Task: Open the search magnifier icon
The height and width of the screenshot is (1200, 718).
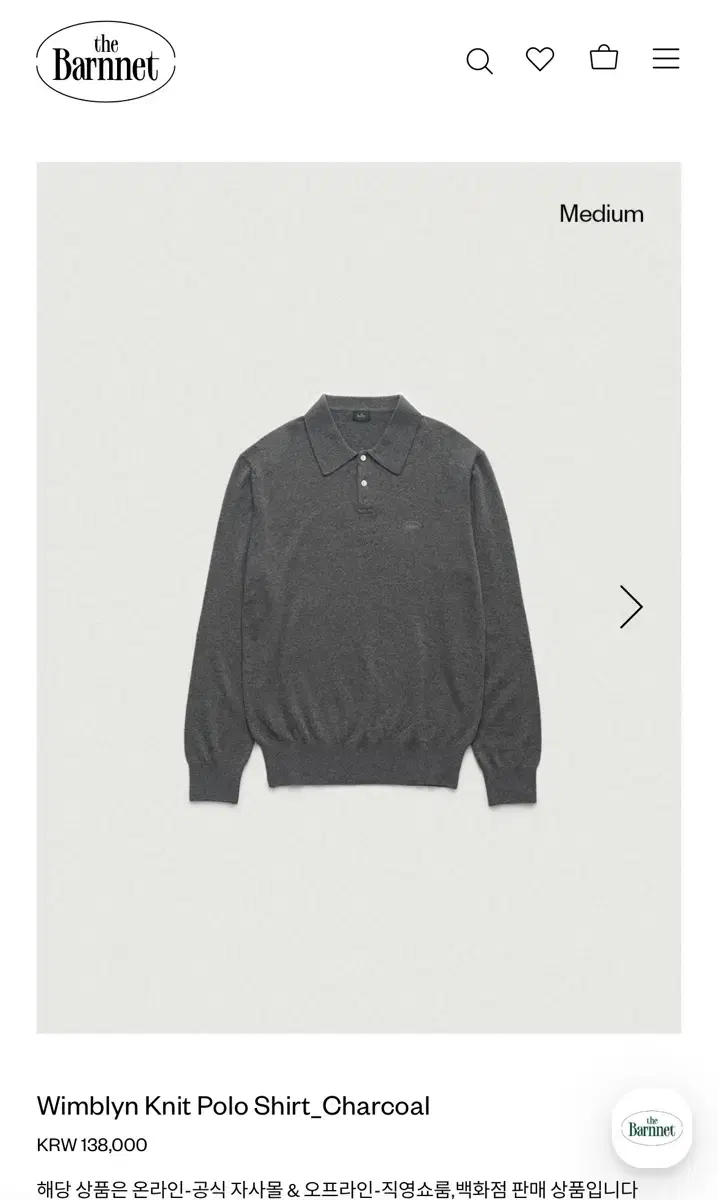Action: click(480, 61)
